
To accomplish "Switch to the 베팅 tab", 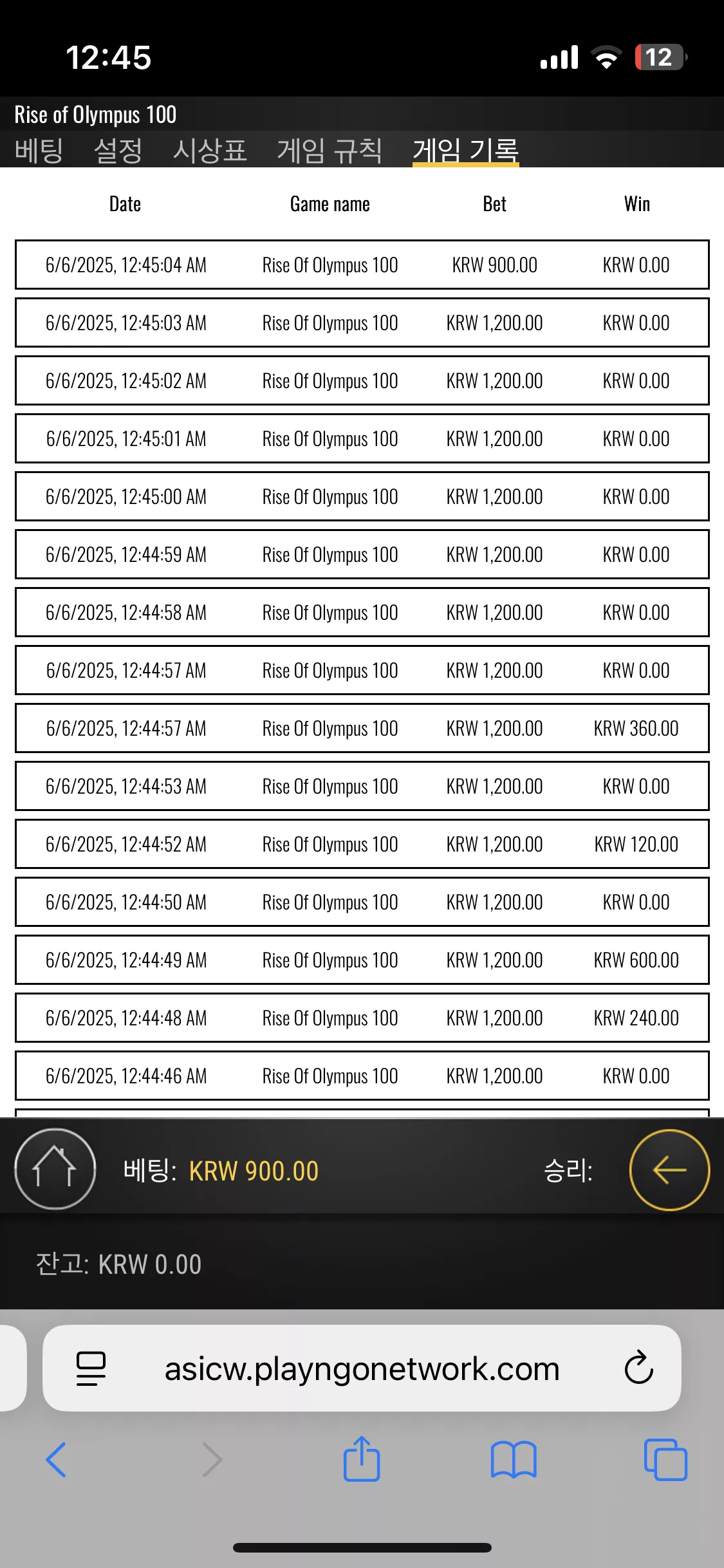I will click(39, 150).
